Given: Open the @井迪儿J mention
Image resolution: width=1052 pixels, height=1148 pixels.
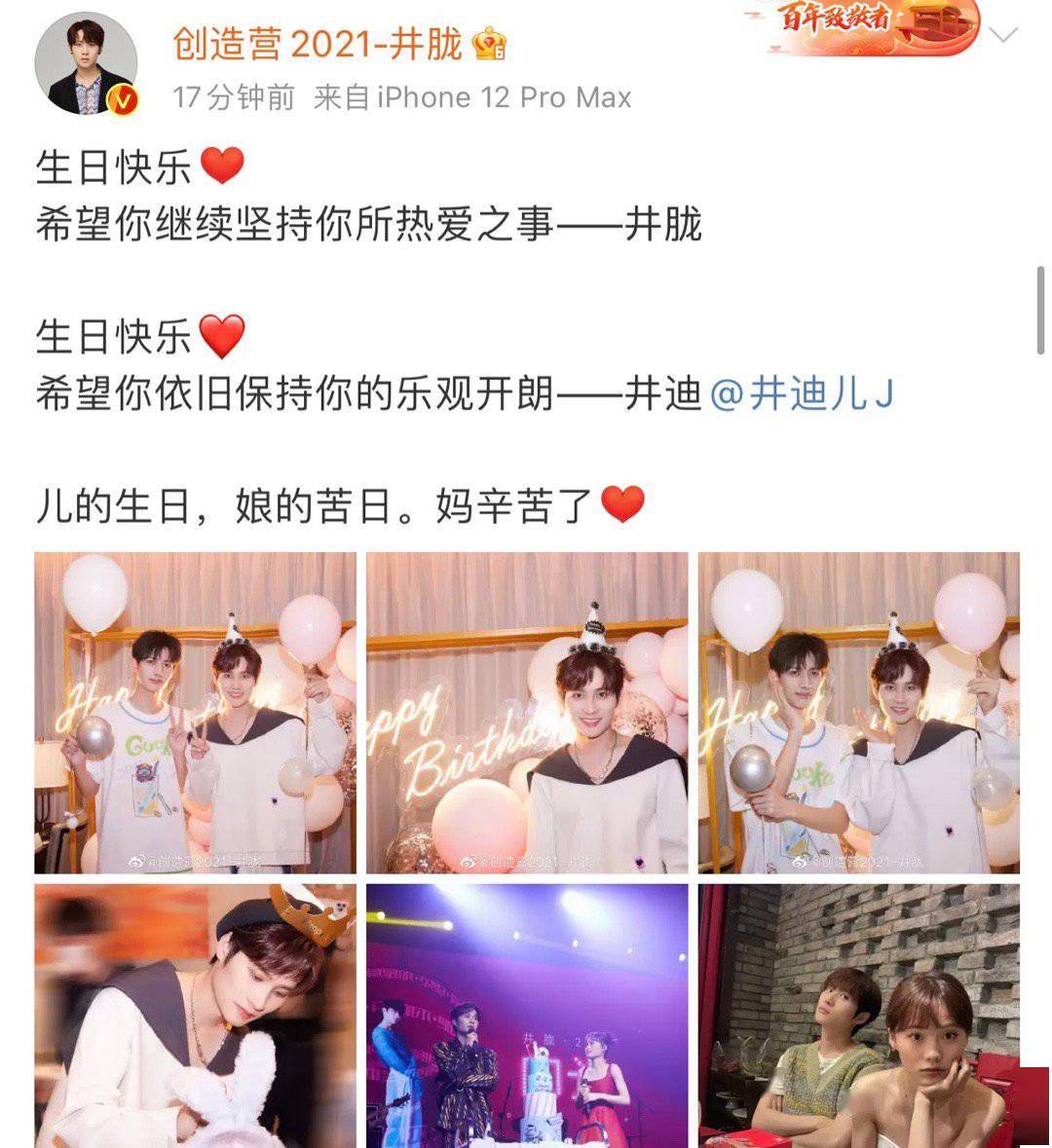Looking at the screenshot, I should coord(803,394).
